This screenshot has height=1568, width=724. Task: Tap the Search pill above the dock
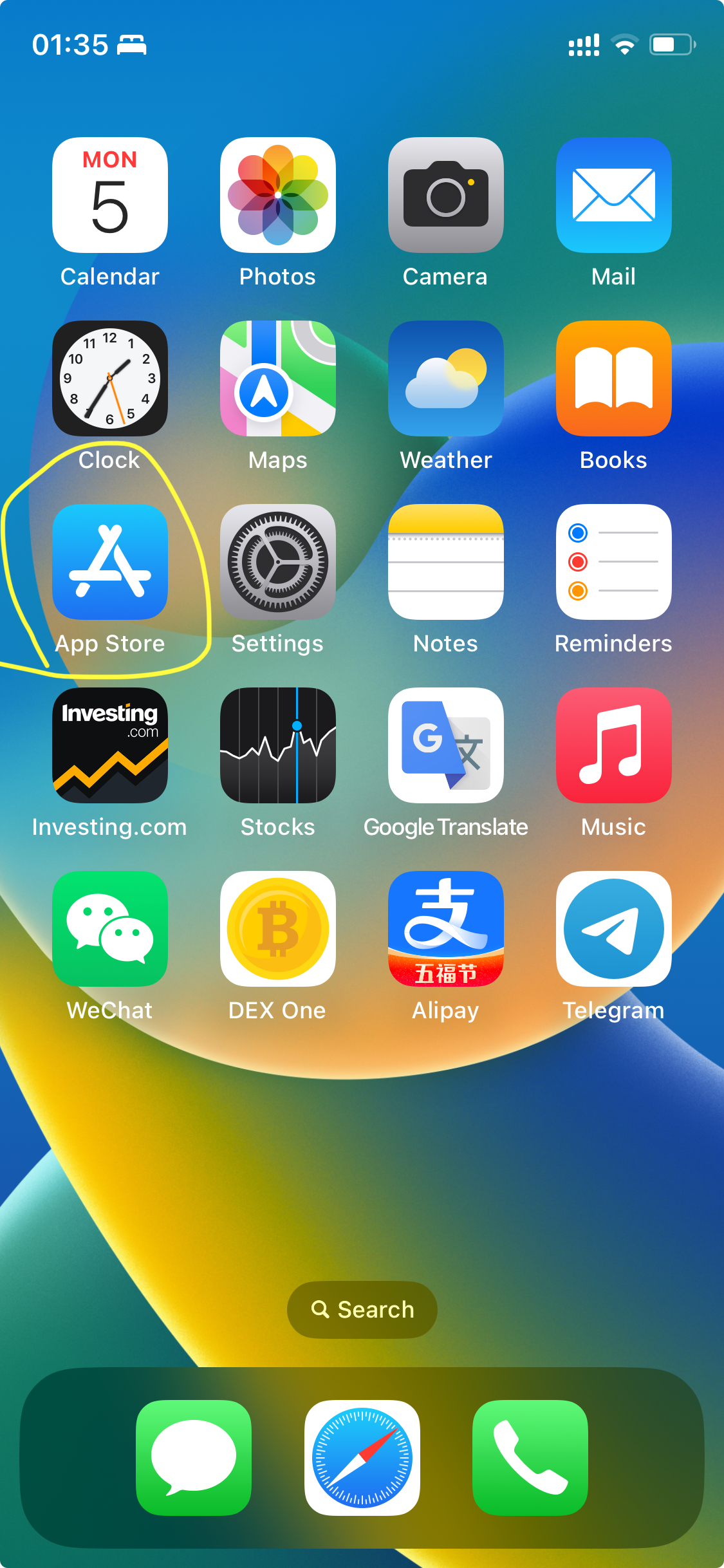click(362, 1309)
